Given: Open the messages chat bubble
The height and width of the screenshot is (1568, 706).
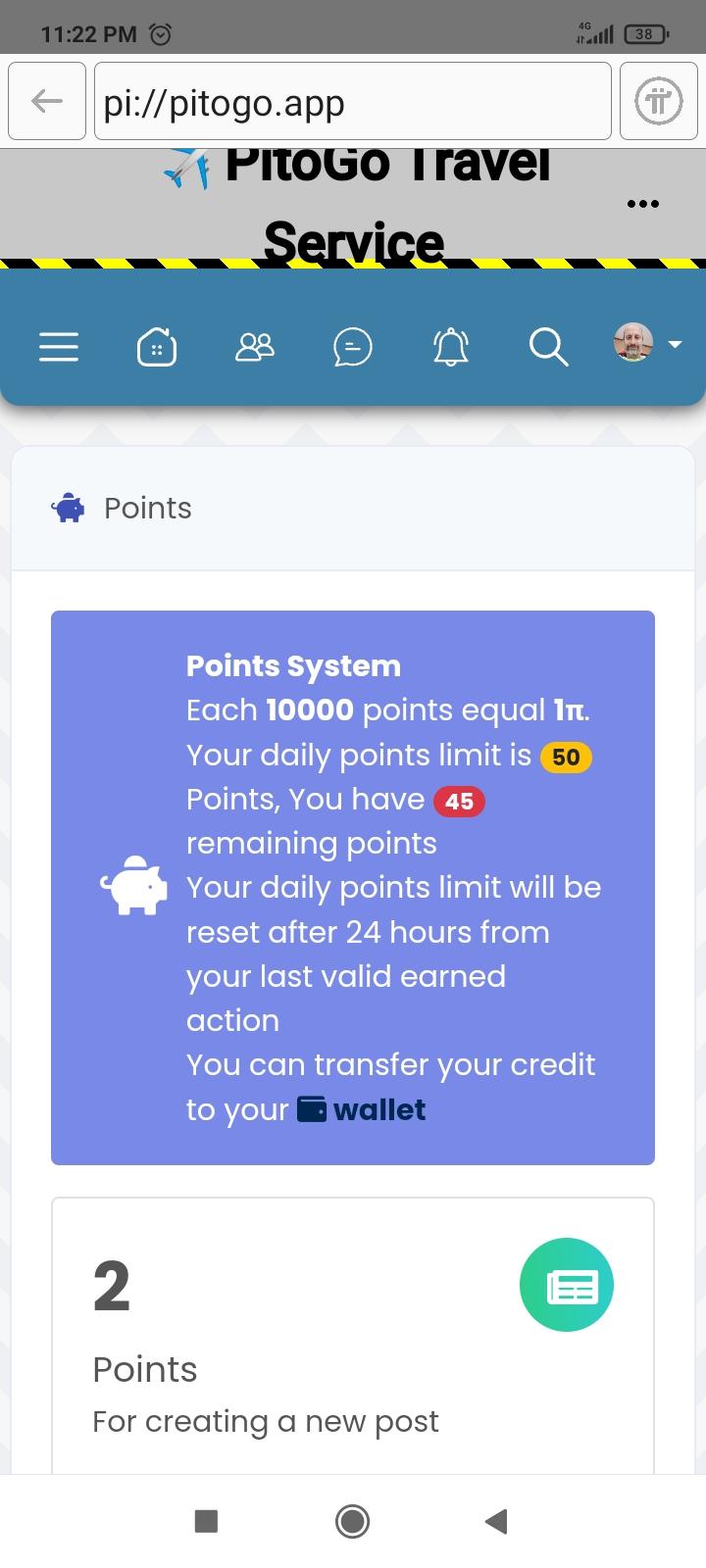Looking at the screenshot, I should tap(353, 346).
